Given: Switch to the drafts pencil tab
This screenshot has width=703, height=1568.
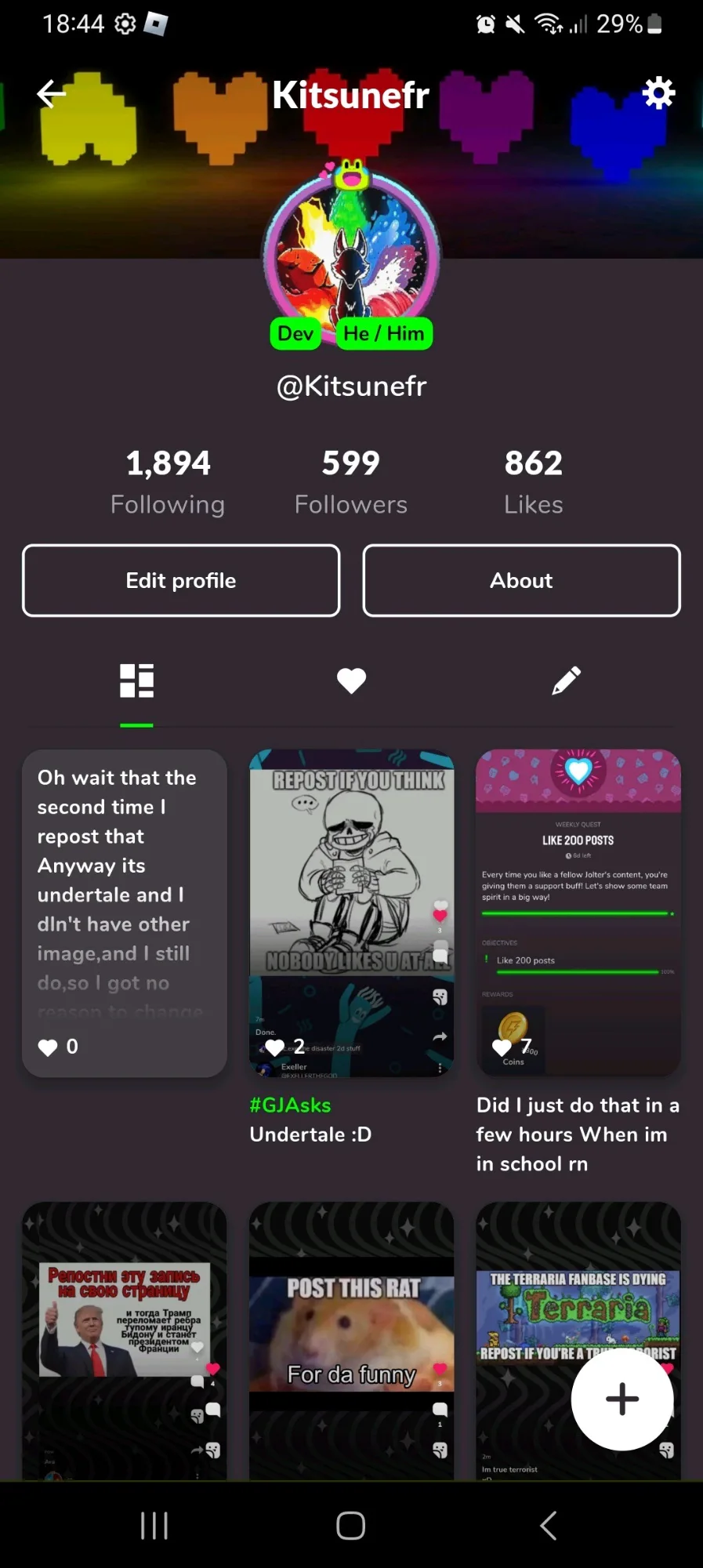Looking at the screenshot, I should (x=566, y=681).
